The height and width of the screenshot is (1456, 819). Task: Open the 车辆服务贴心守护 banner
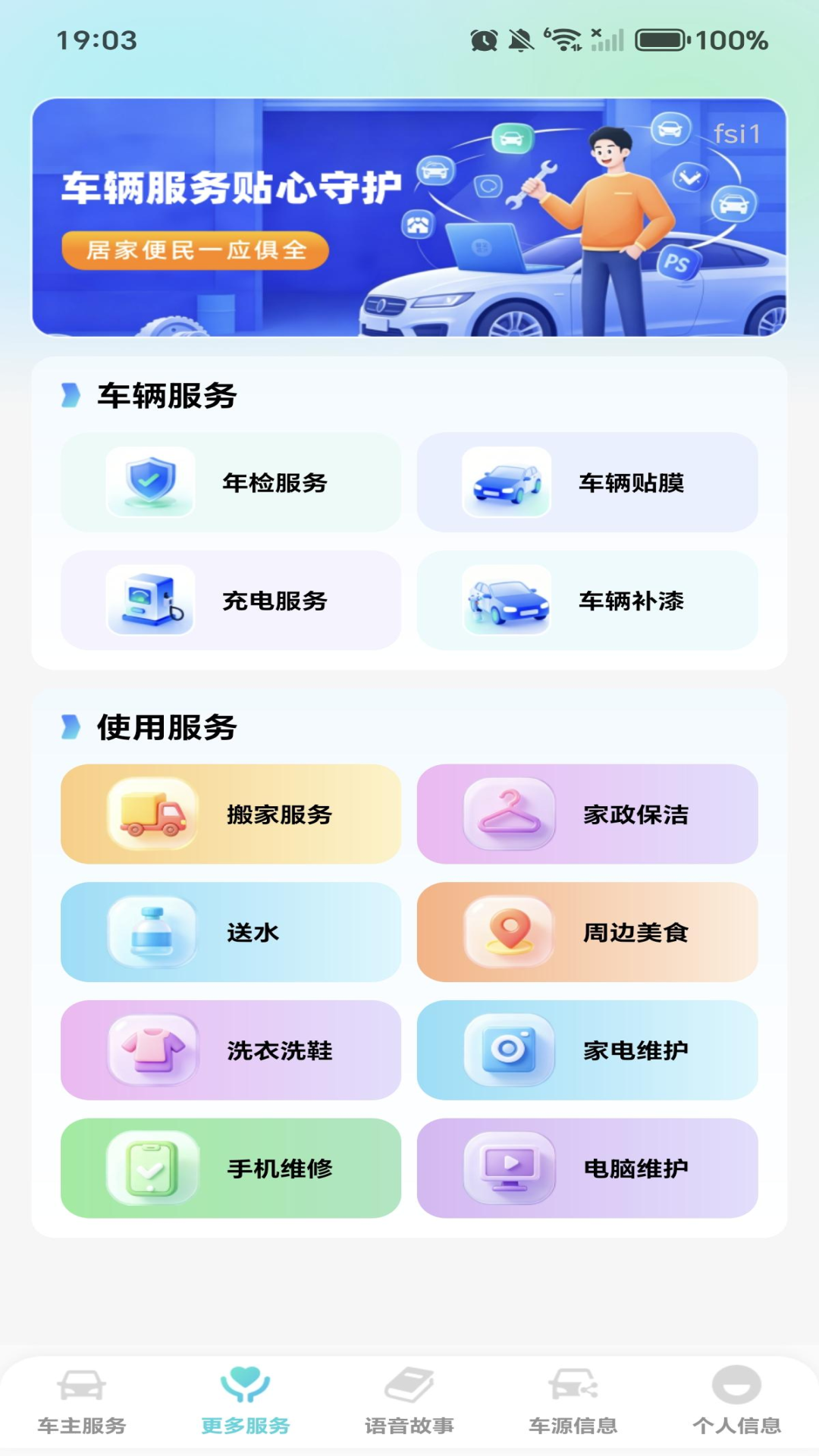[x=409, y=218]
